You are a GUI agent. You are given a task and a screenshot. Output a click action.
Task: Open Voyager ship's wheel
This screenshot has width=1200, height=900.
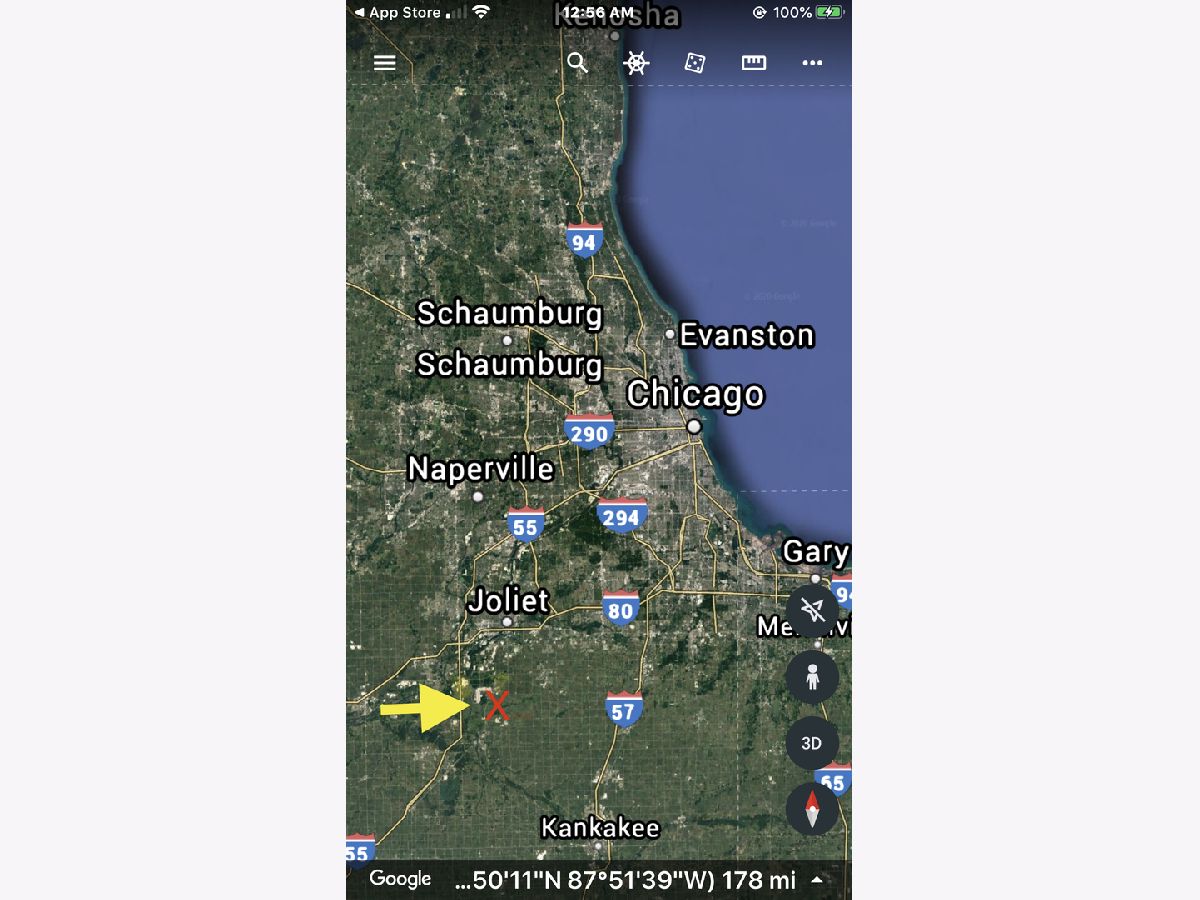[x=636, y=63]
